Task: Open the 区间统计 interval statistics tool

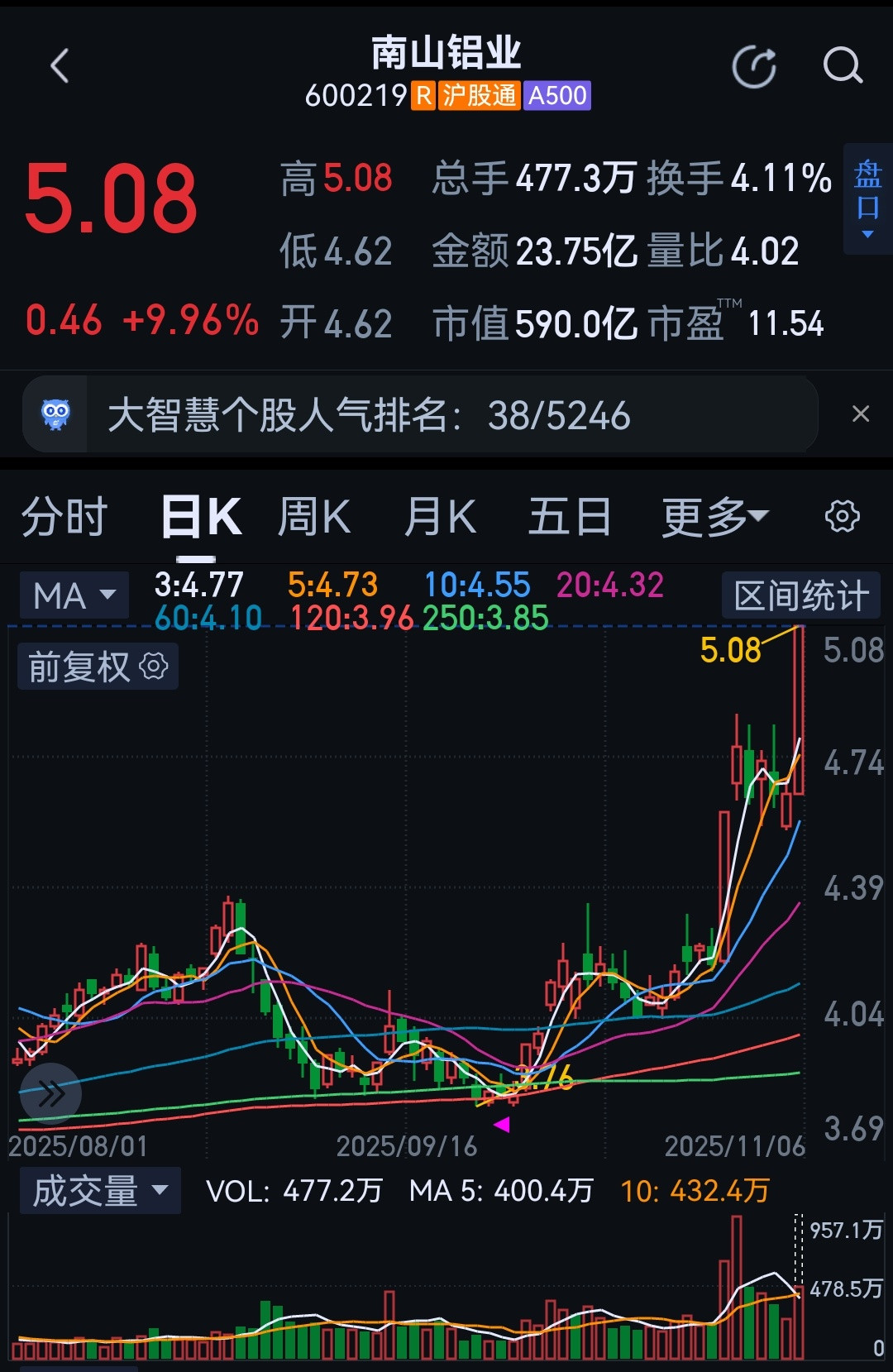Action: (x=800, y=595)
